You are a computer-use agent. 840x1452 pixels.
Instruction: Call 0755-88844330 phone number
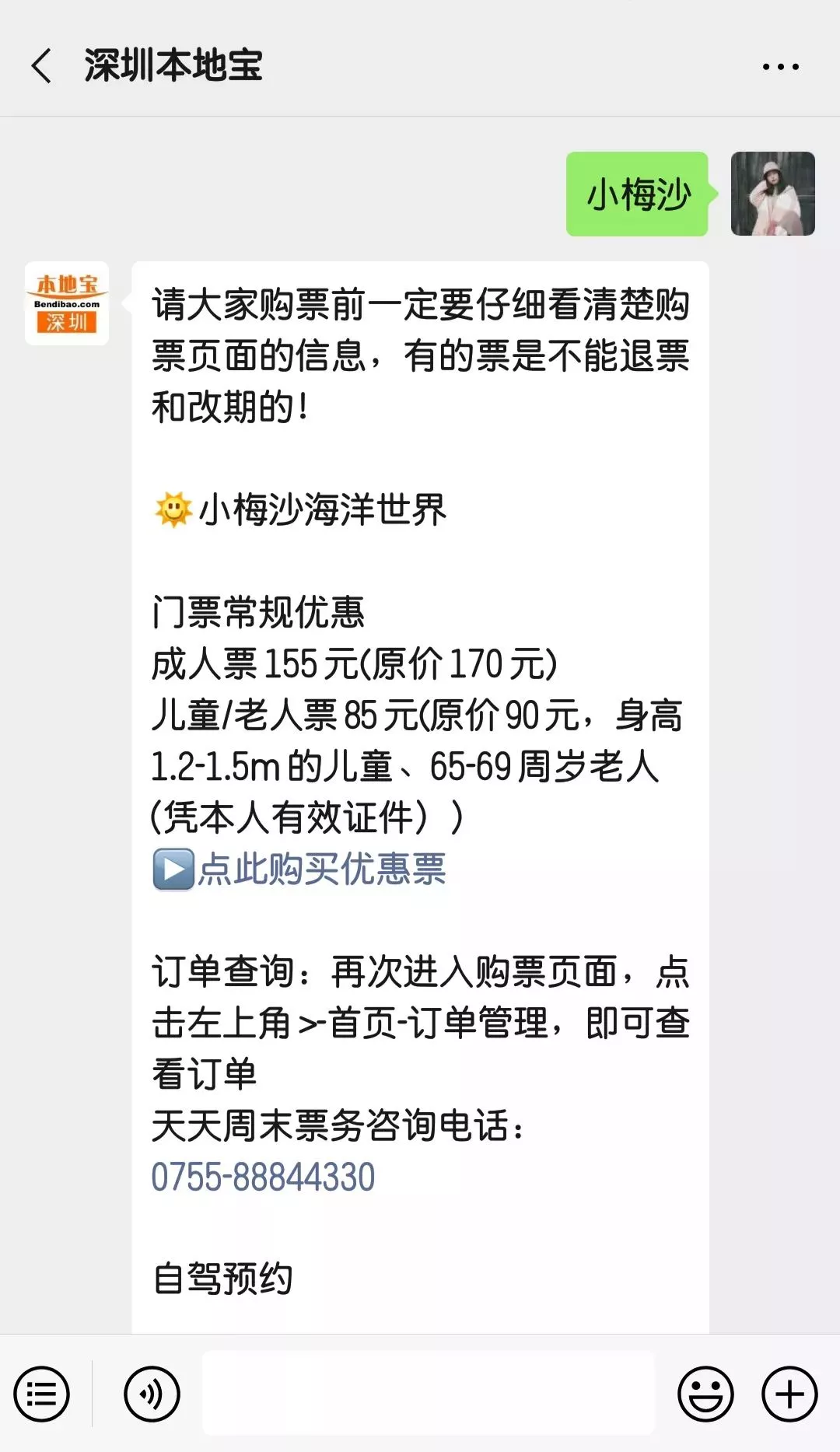point(263,1177)
